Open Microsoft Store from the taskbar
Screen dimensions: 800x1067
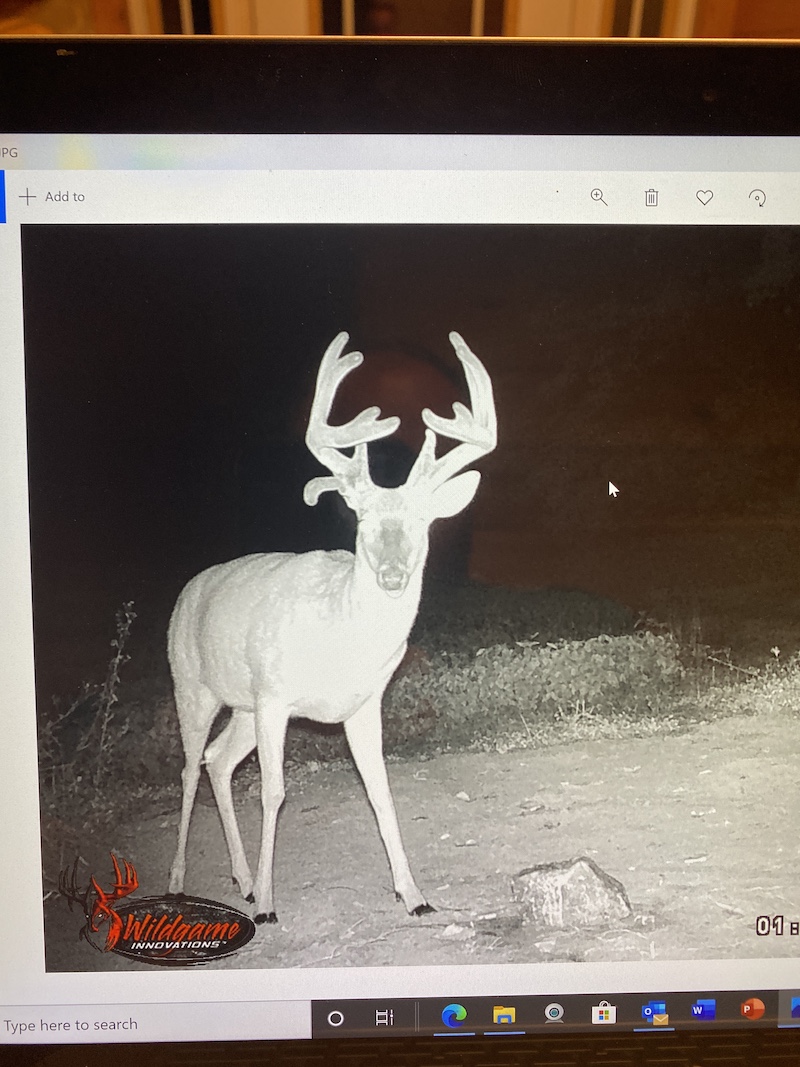604,1013
